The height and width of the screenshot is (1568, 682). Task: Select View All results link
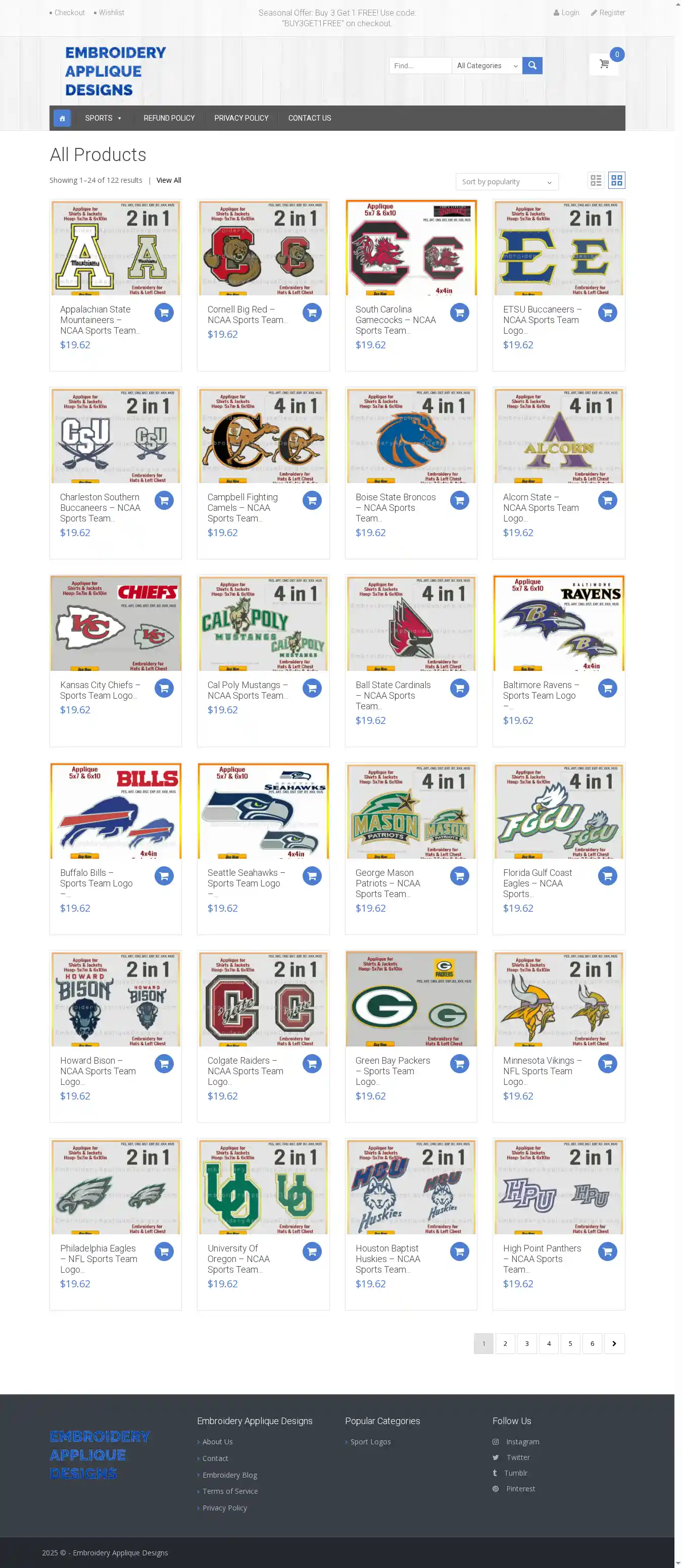pyautogui.click(x=169, y=180)
